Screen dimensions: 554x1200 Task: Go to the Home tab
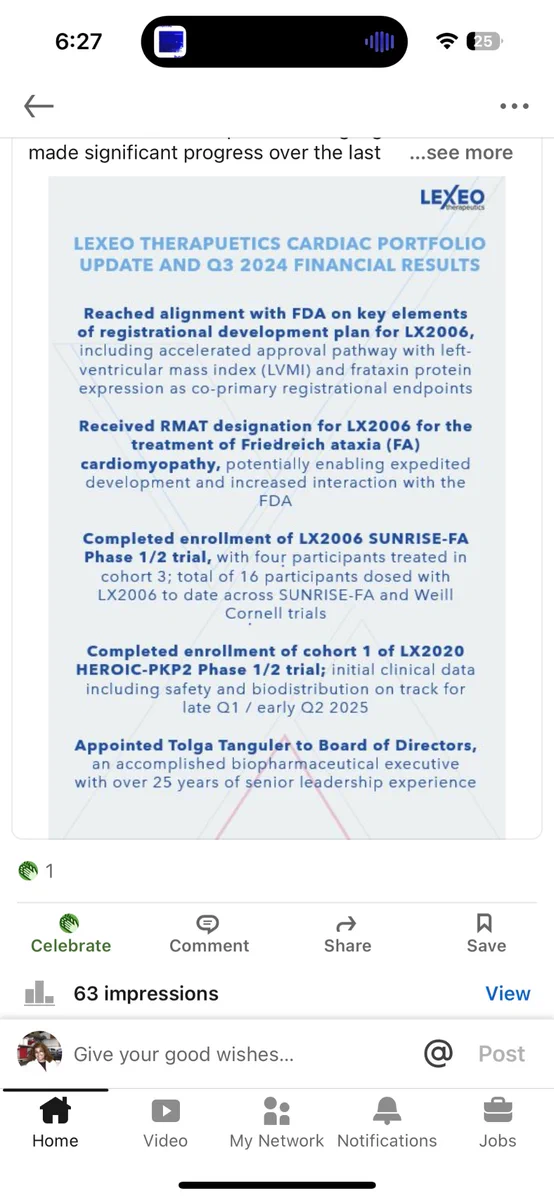[x=55, y=1123]
